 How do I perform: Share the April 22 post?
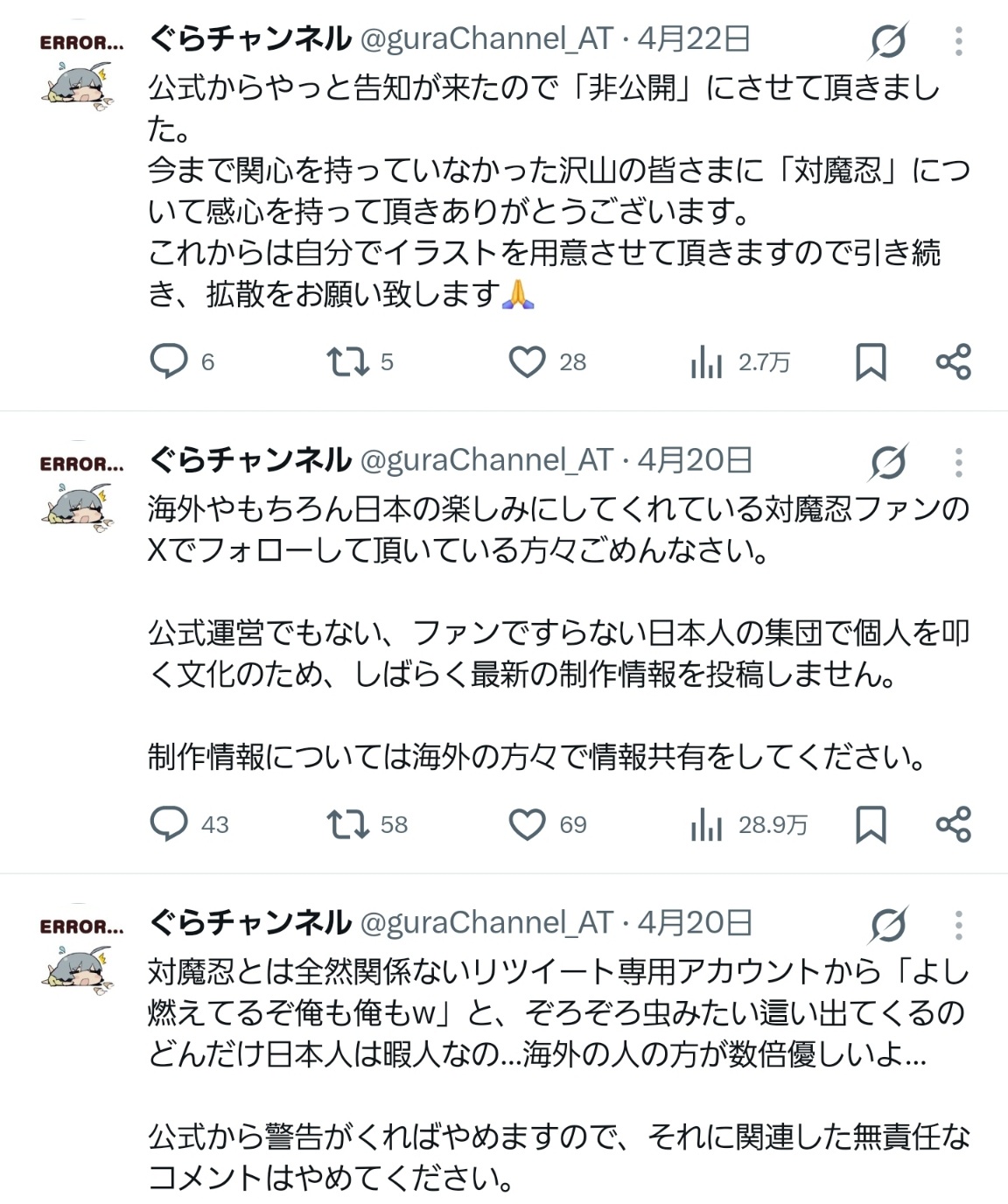(954, 361)
